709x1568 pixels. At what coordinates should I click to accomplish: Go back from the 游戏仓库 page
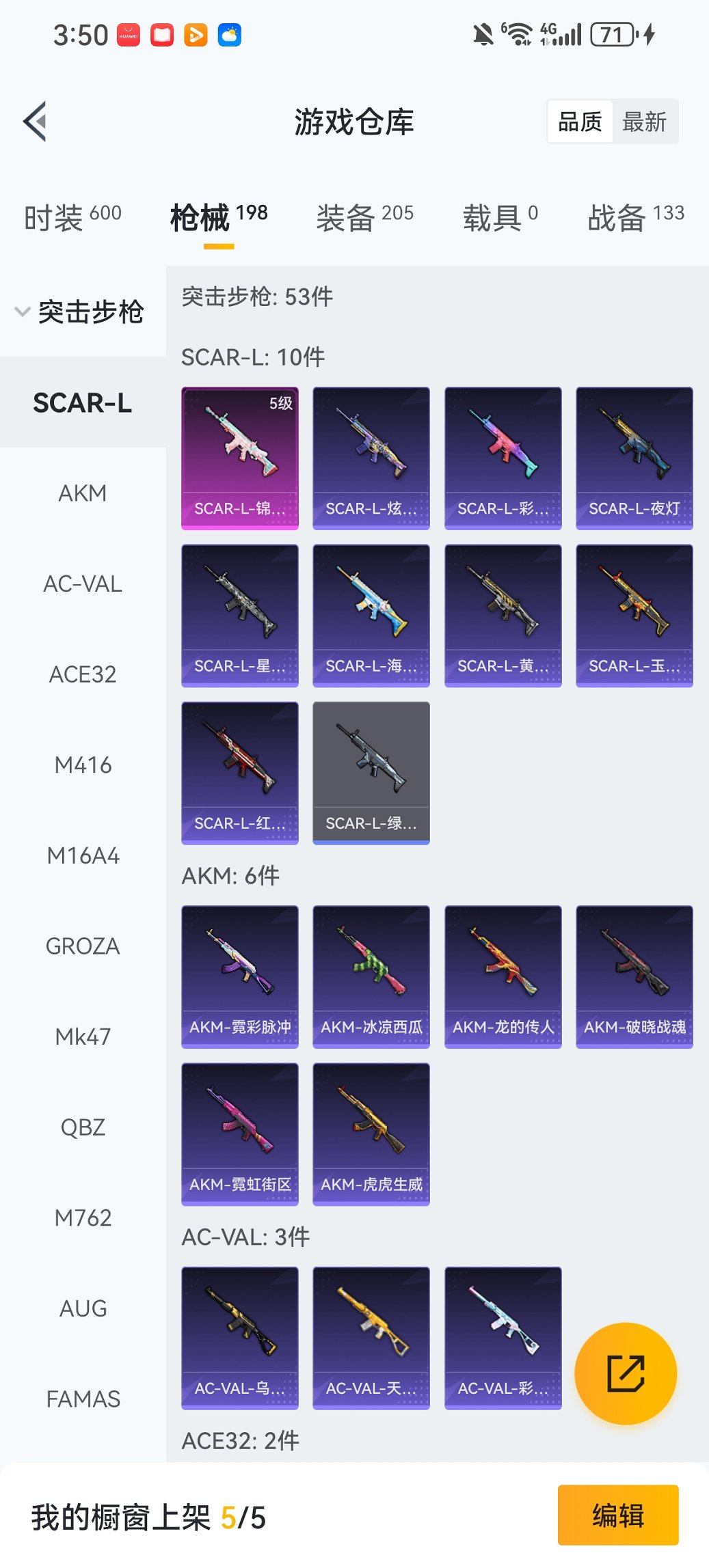[36, 122]
